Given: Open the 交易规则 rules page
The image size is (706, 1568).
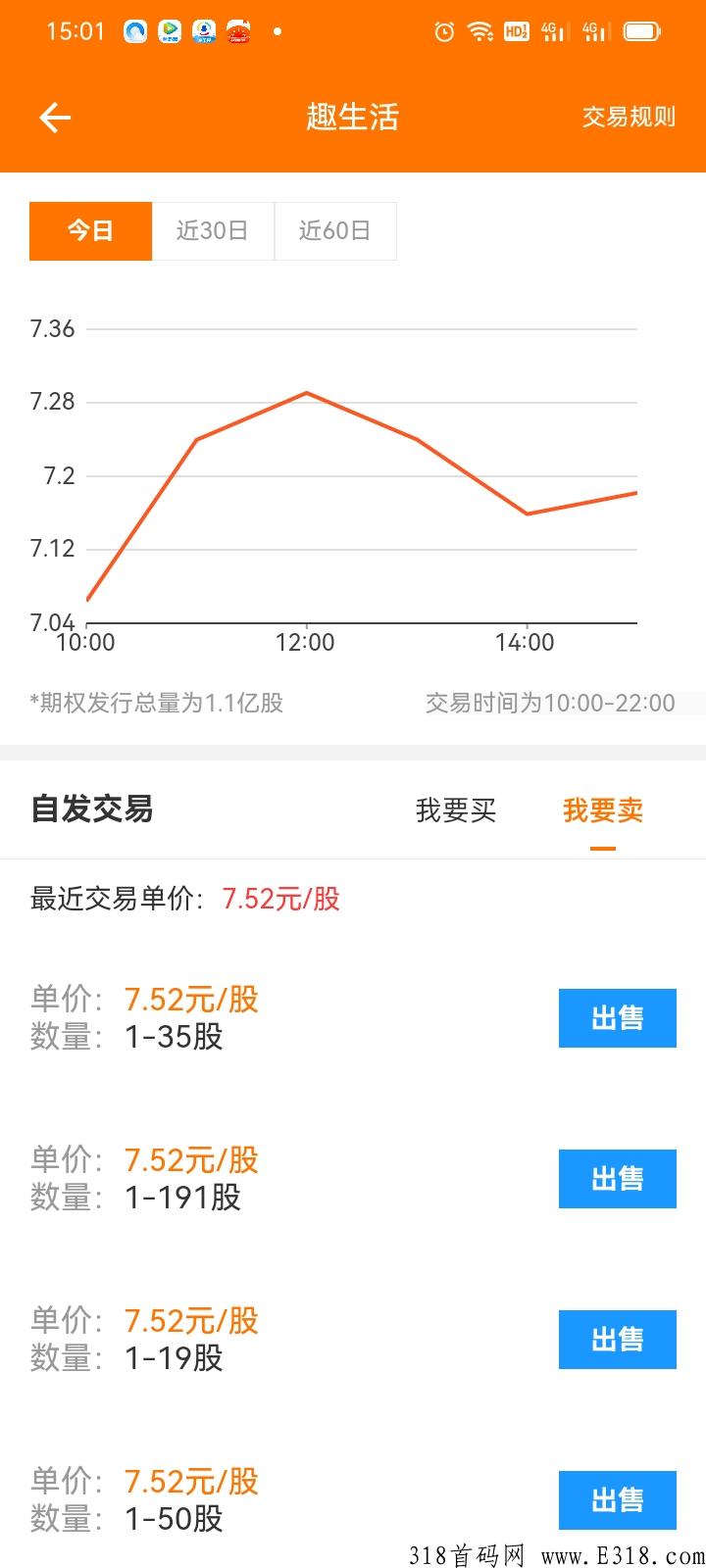Looking at the screenshot, I should click(629, 117).
